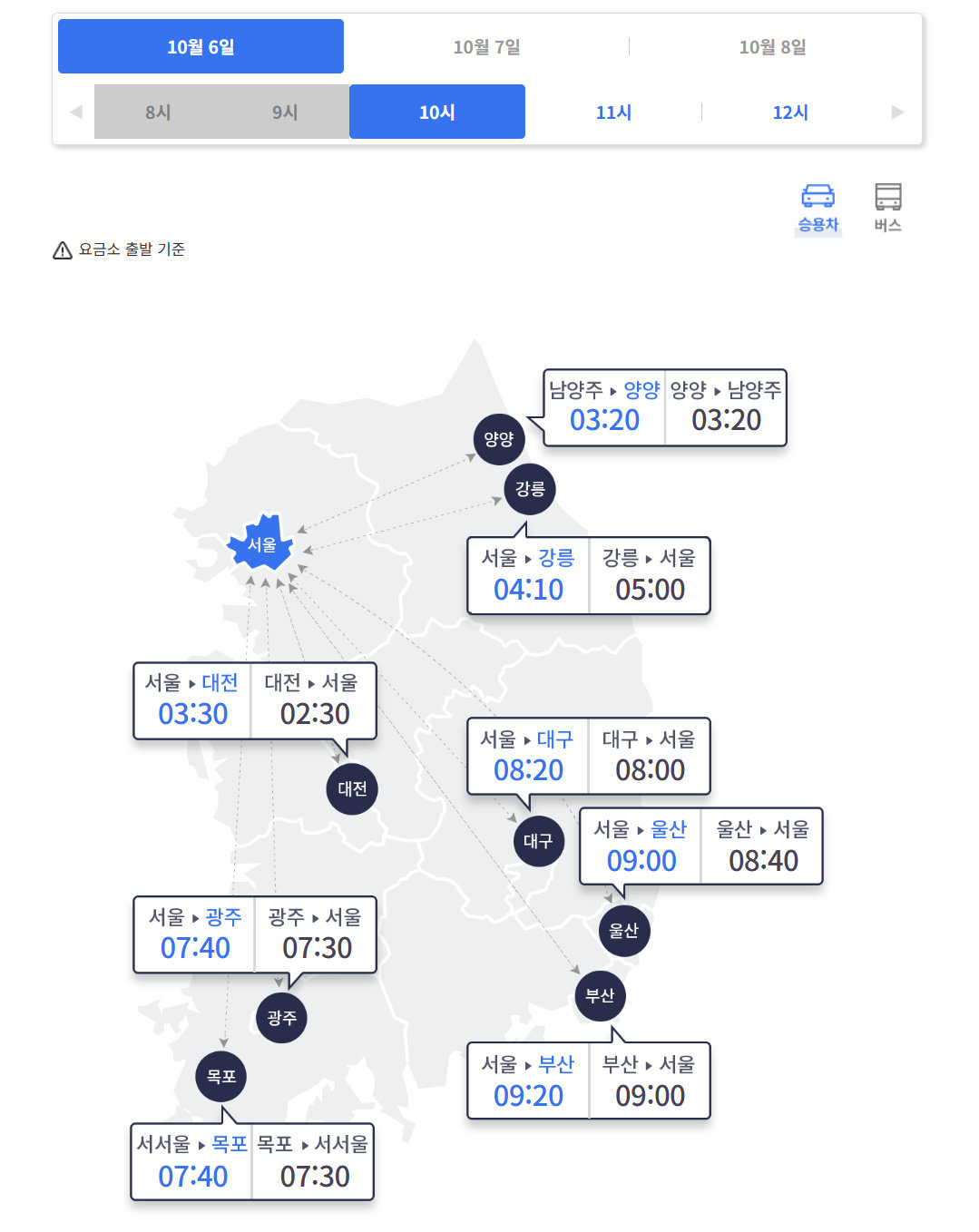Click the 서울▸부산 09:20 travel time
979x1232 pixels.
click(528, 1081)
